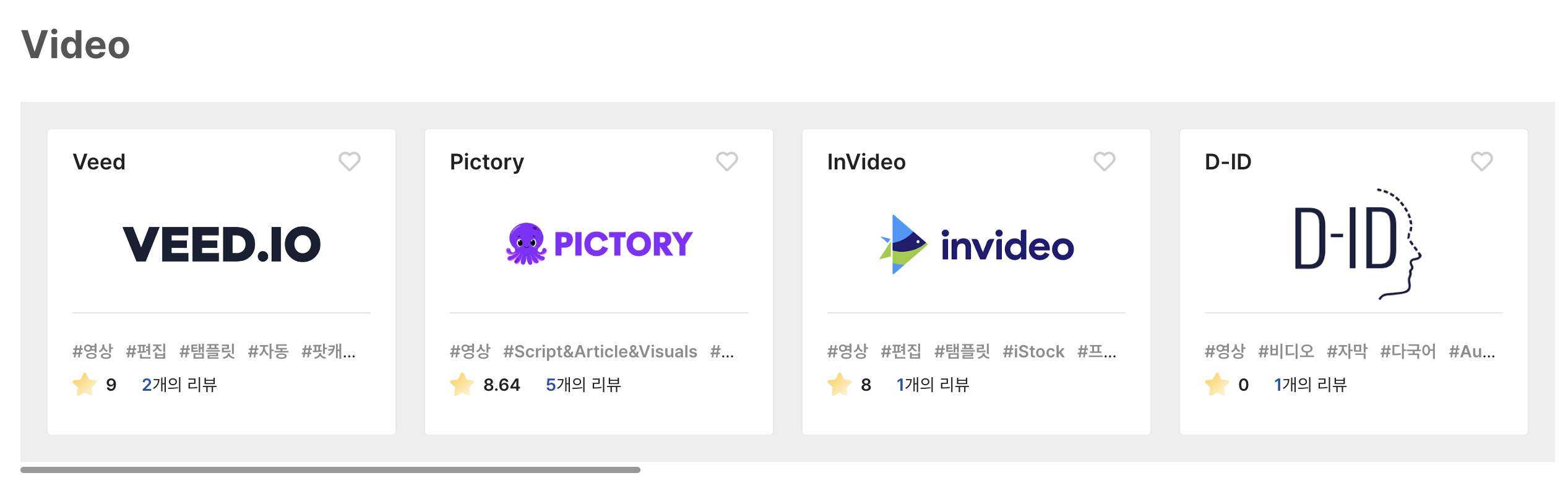The width and height of the screenshot is (1568, 486).
Task: Read the 2 reviews for Veed
Action: click(179, 385)
